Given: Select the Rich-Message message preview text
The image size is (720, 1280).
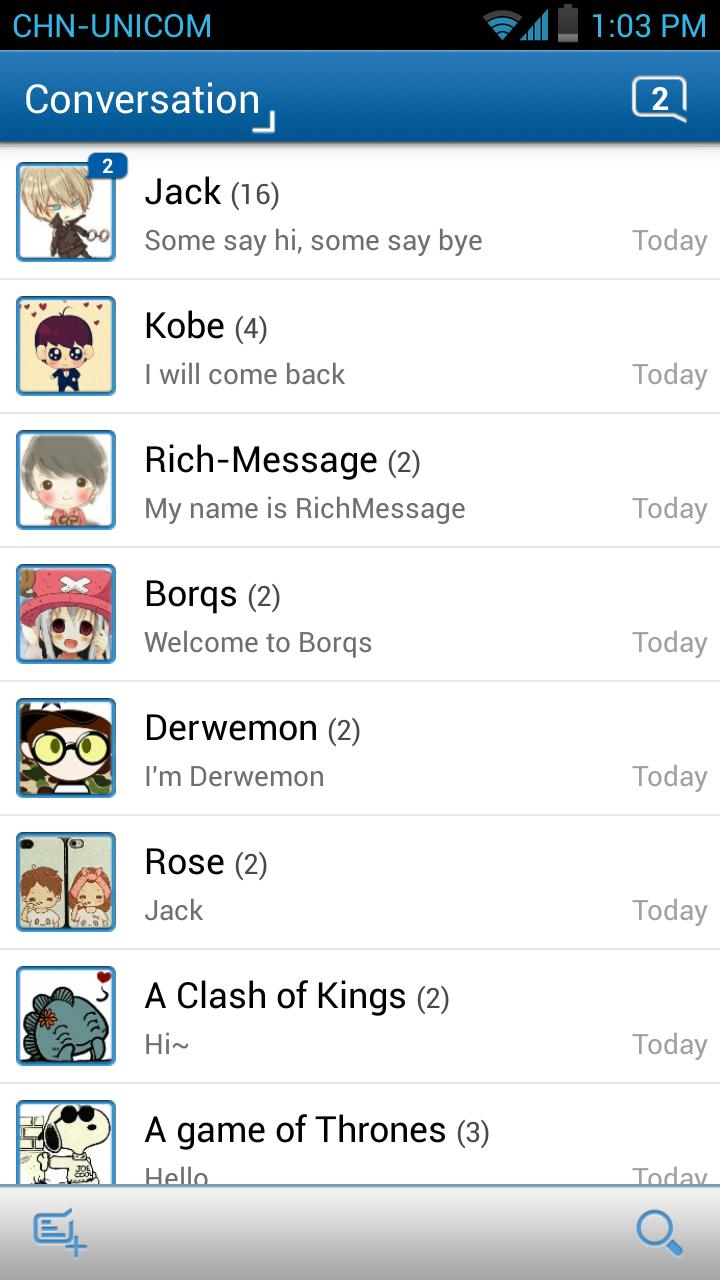Looking at the screenshot, I should pos(304,508).
